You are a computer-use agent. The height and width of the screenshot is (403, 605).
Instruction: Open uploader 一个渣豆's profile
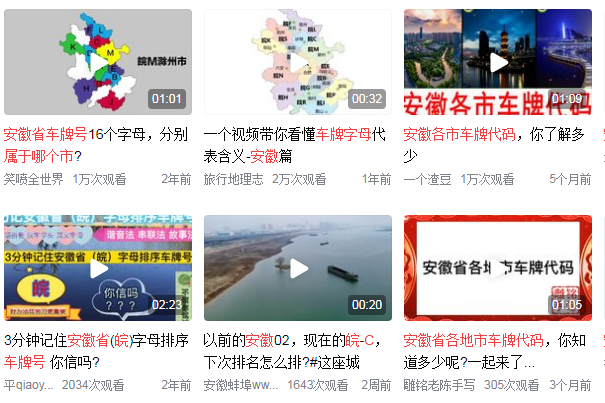point(427,179)
